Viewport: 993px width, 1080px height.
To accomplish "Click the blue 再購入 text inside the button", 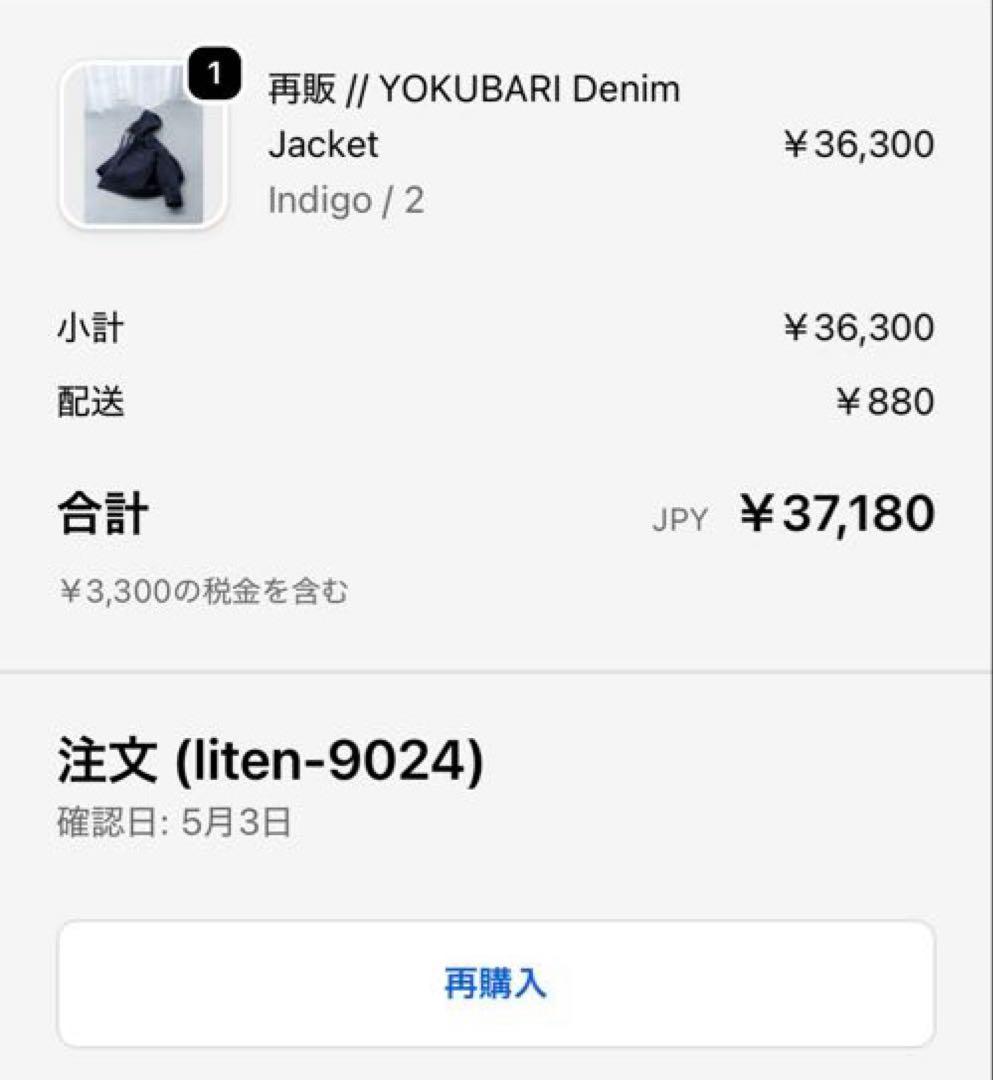I will click(496, 984).
